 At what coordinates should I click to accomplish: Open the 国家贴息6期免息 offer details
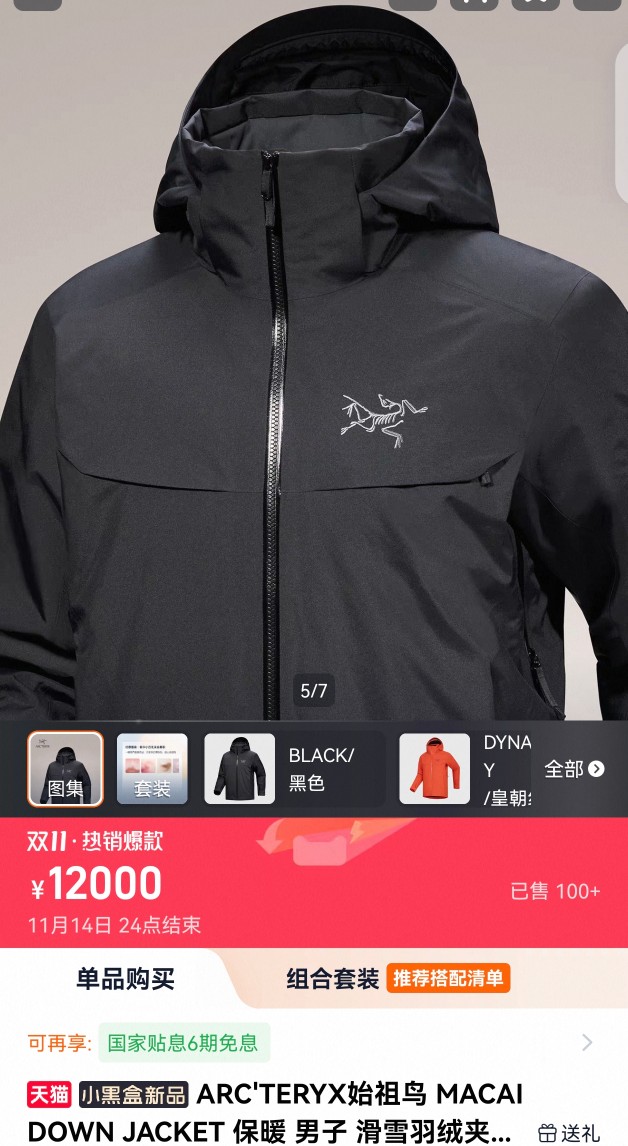click(x=182, y=1043)
